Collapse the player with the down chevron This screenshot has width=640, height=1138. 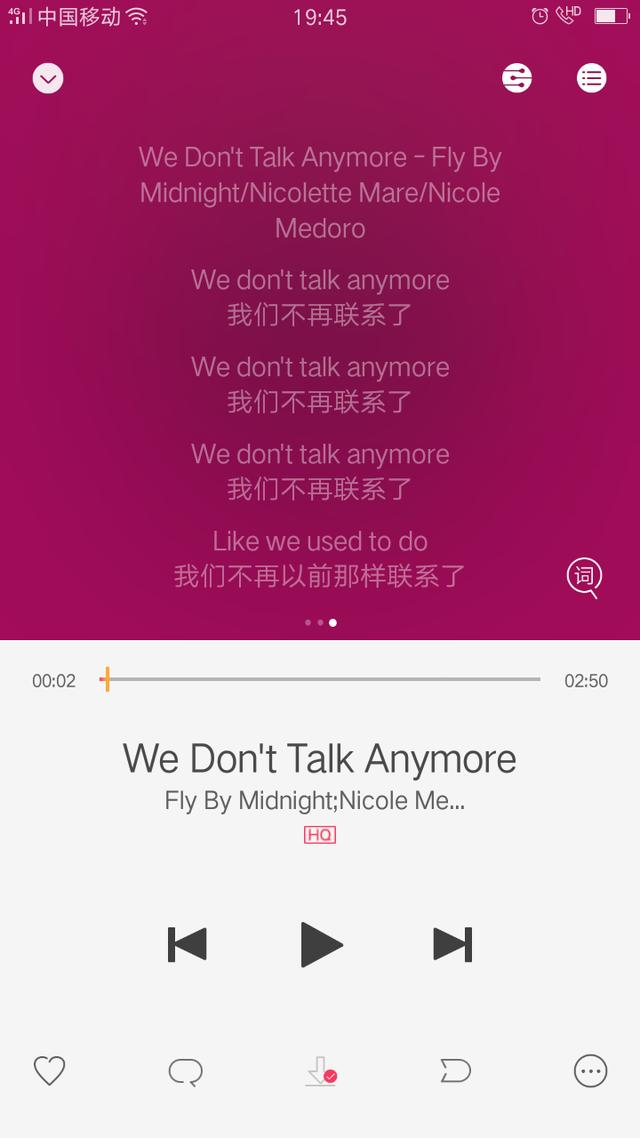point(48,78)
